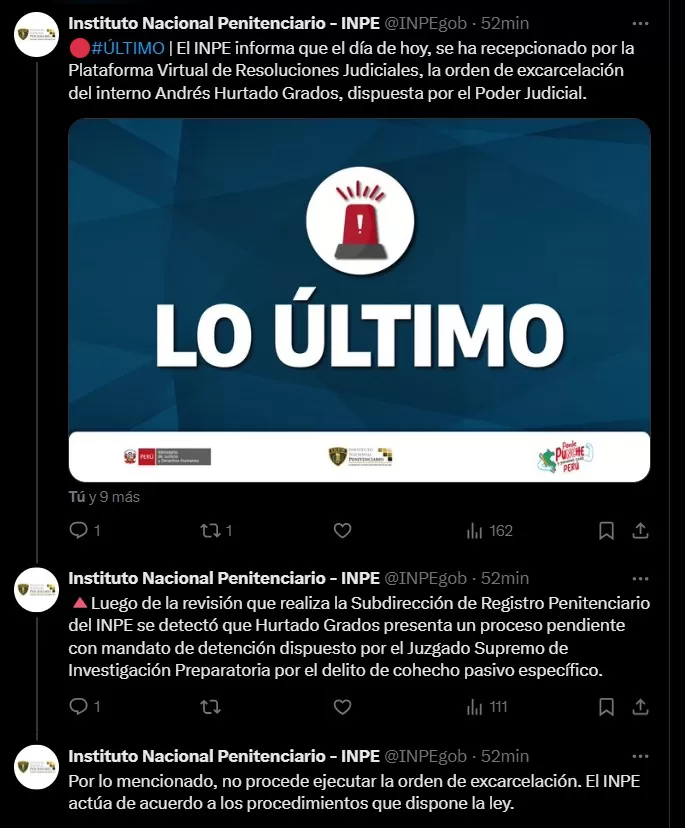This screenshot has width=685, height=828.
Task: Bookmark the Subdirección de Registro post
Action: pos(606,707)
